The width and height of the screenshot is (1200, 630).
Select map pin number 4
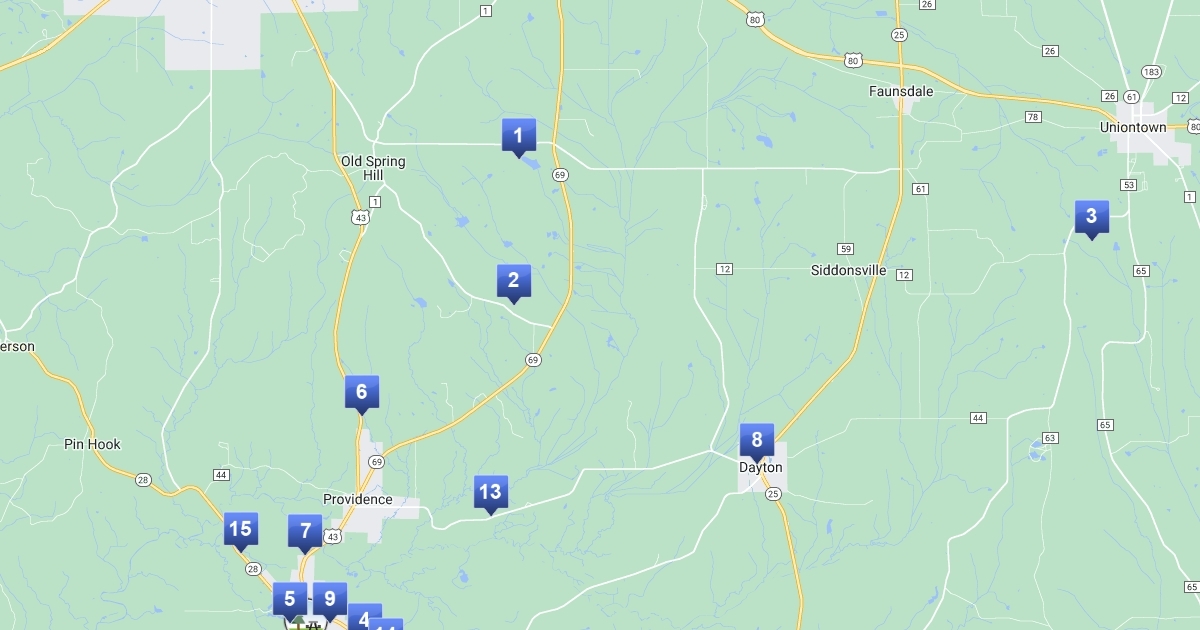tap(362, 618)
